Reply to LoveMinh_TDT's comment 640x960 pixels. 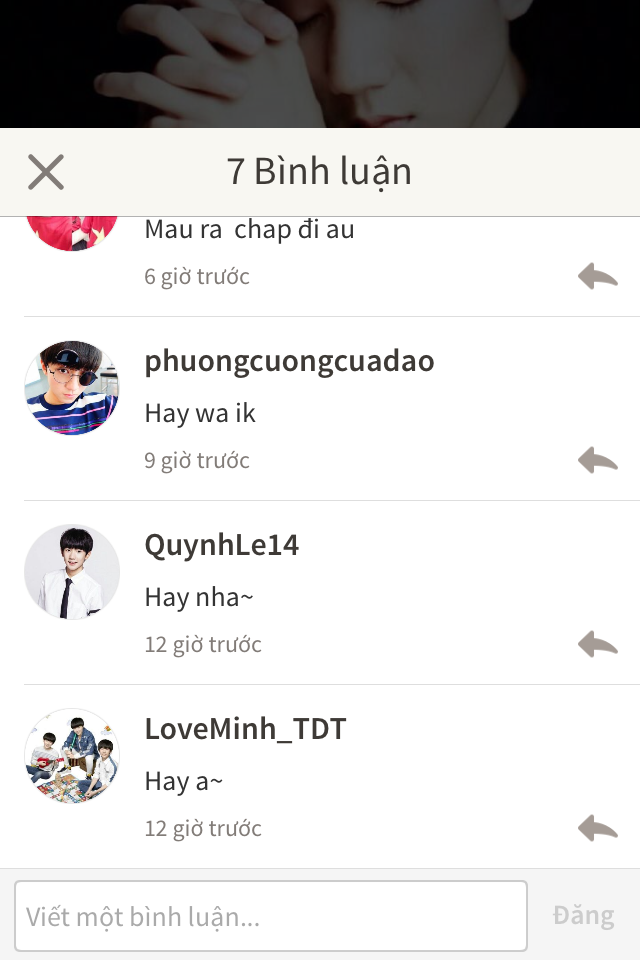click(x=597, y=828)
